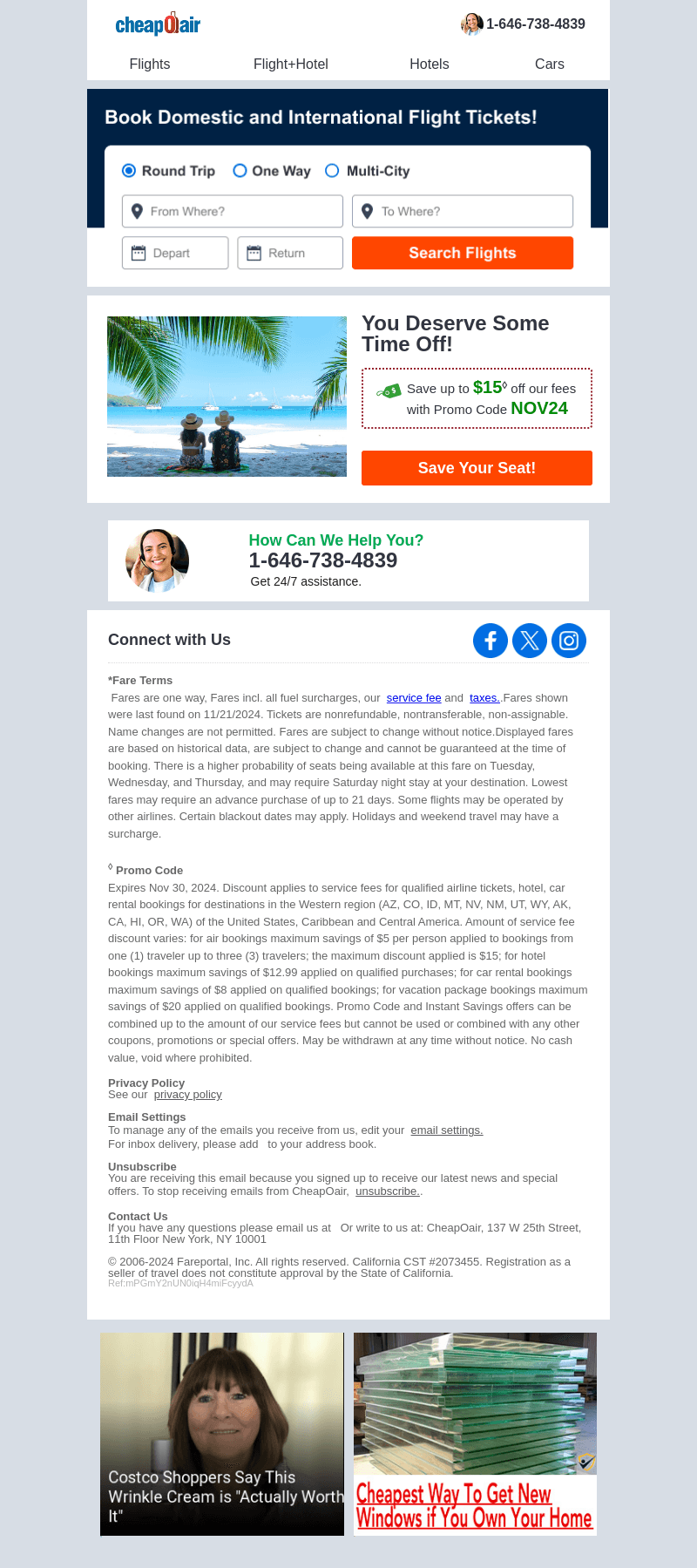Open the Flights tab

tap(150, 64)
